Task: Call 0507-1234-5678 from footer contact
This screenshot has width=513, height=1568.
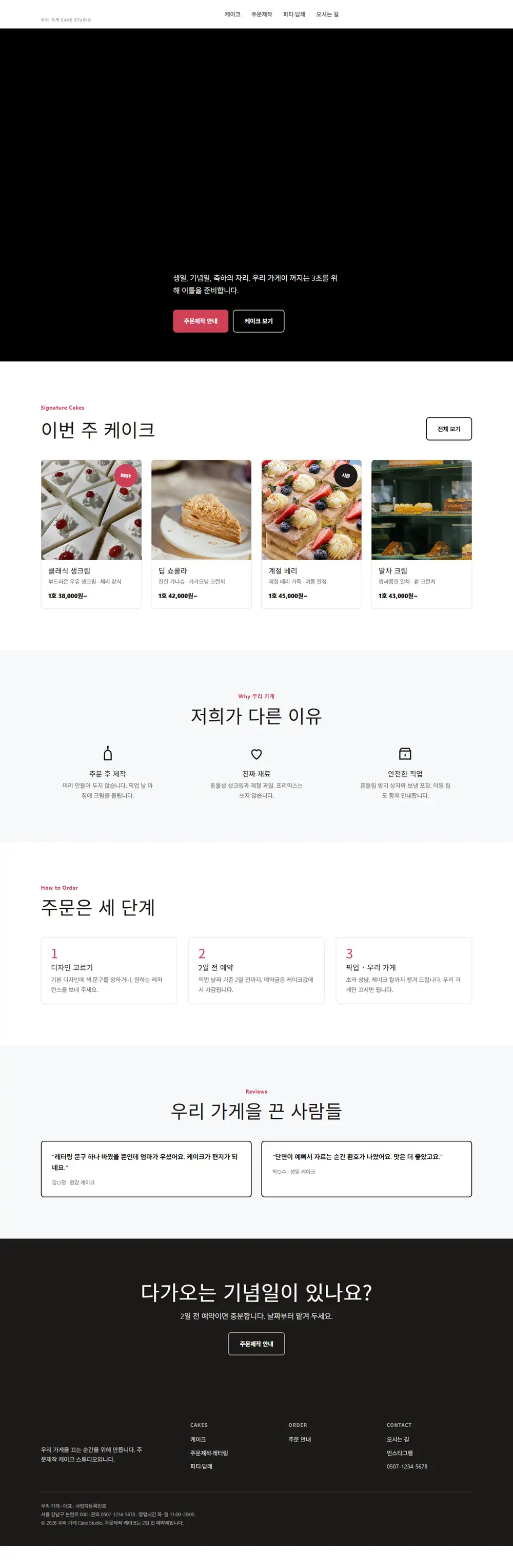Action: tap(406, 1466)
